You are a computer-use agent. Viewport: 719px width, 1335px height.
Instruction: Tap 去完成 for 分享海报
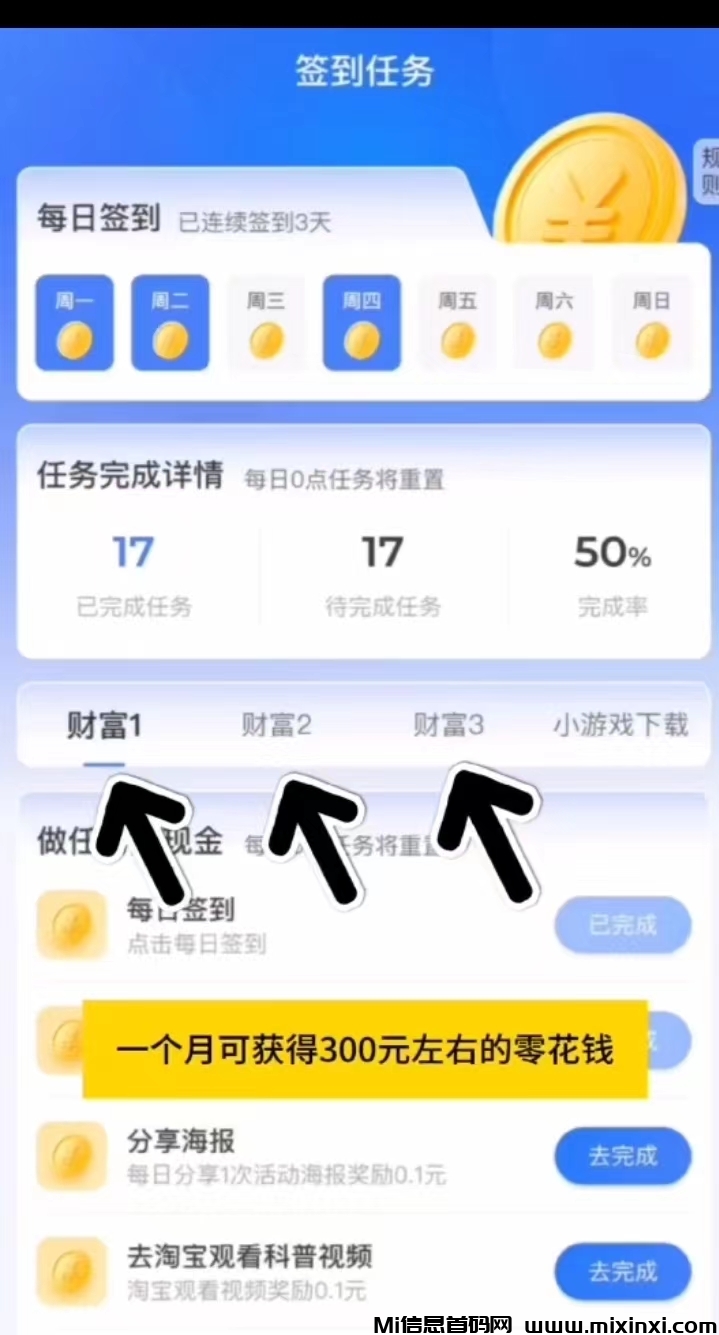coord(622,1156)
